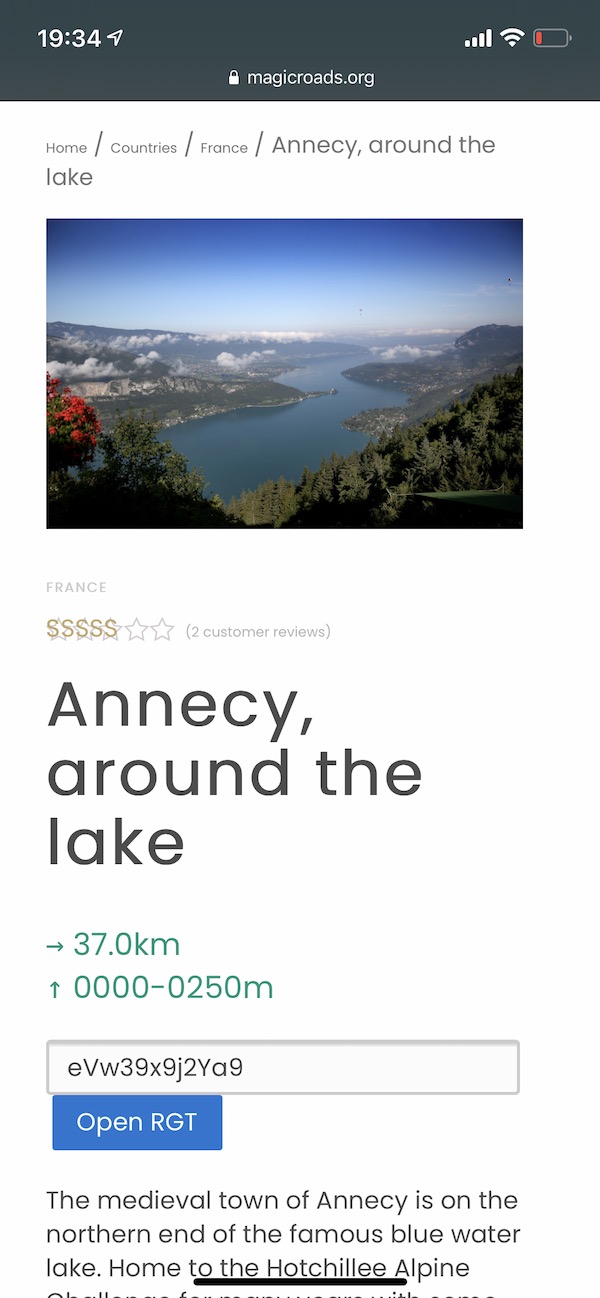Tap the magicroads.org address bar

301,77
